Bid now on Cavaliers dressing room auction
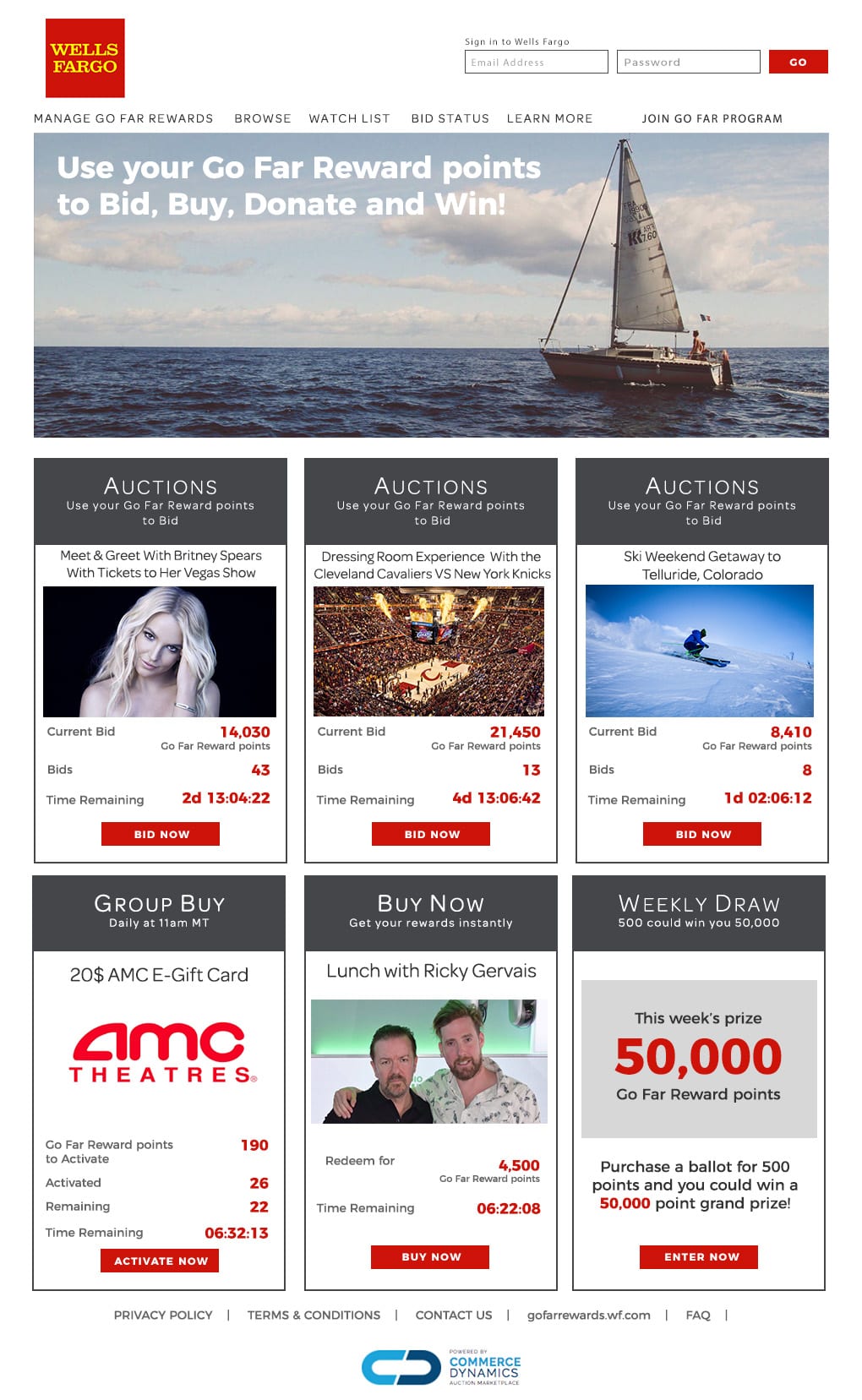Screen dimensions: 862x1400 (431, 834)
